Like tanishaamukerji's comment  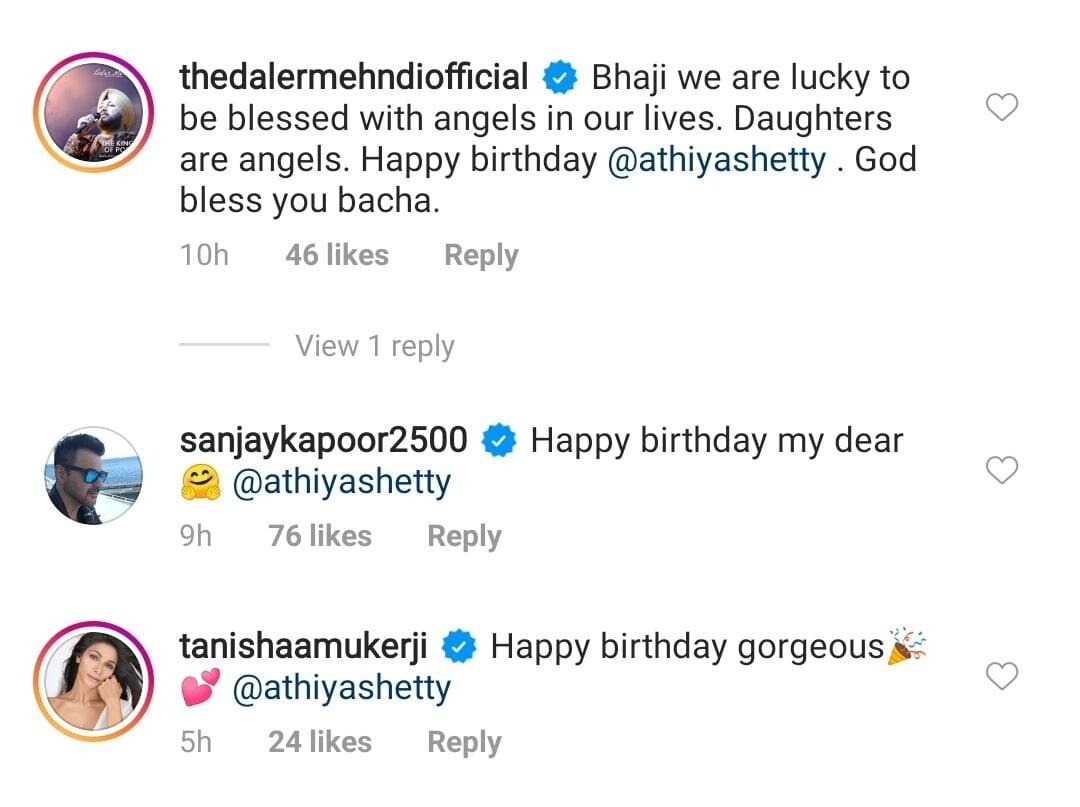(1002, 677)
